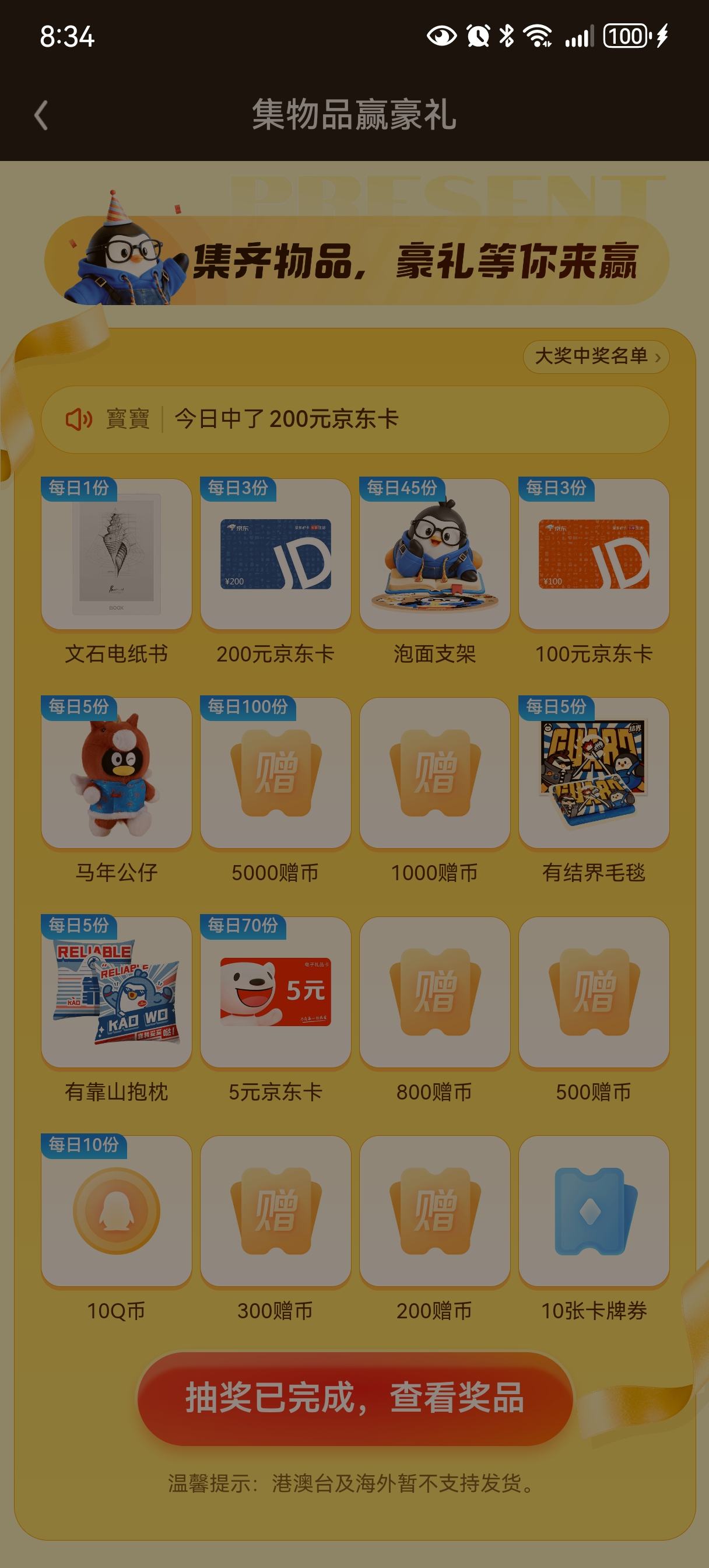Open the 5000赠币 prize tile
The height and width of the screenshot is (1568, 709).
tap(276, 773)
